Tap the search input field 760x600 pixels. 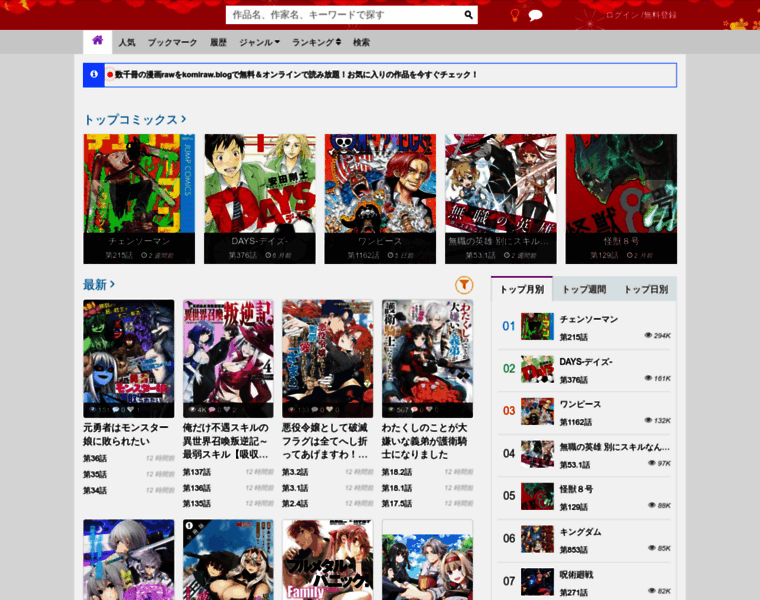point(342,15)
